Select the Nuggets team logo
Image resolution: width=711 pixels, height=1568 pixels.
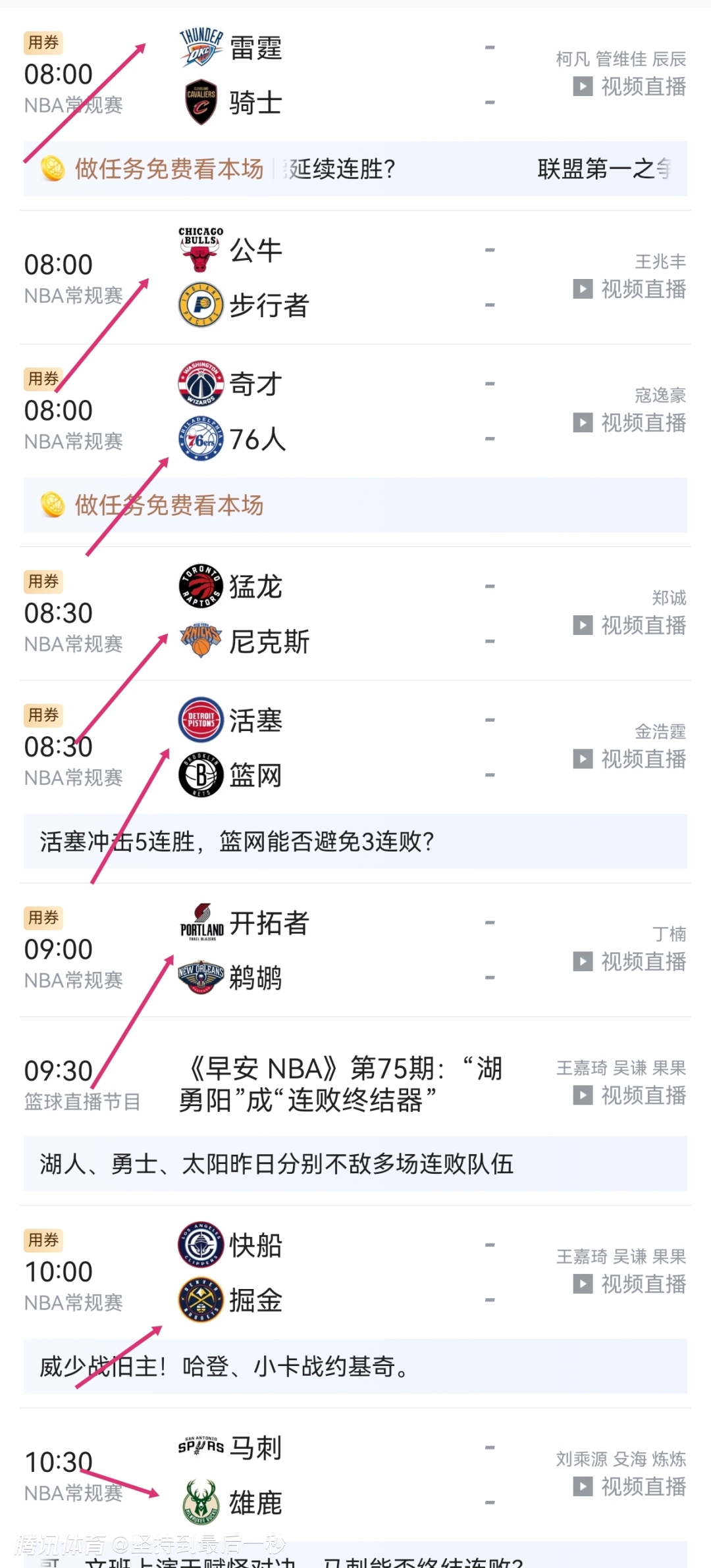(199, 1300)
